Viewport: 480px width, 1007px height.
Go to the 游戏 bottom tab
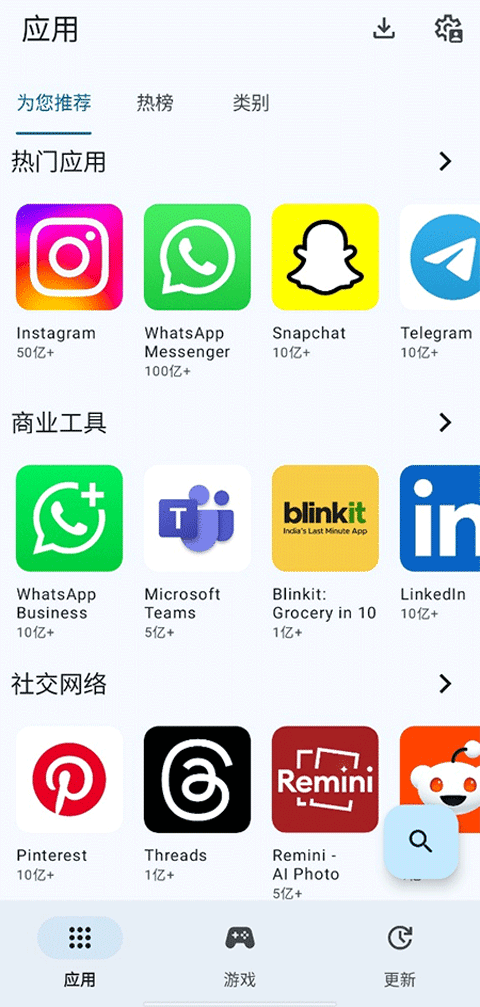[240, 952]
